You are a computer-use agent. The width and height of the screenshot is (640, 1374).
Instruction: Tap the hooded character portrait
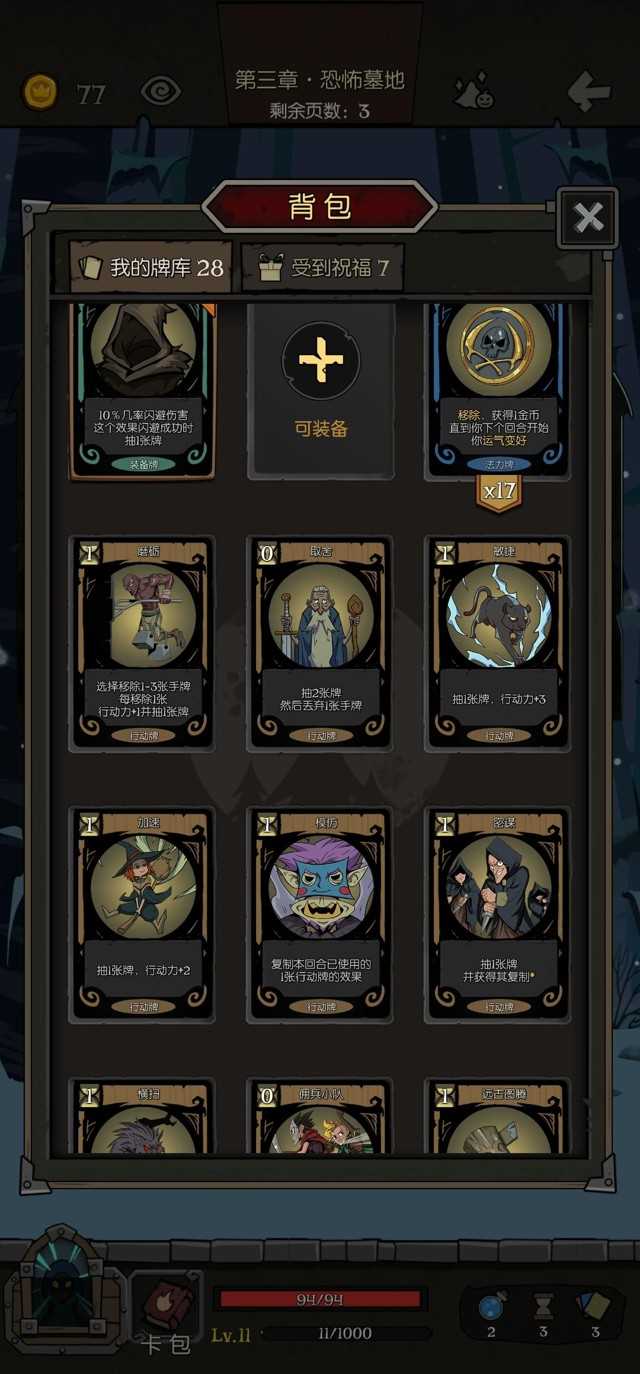pyautogui.click(x=62, y=1290)
